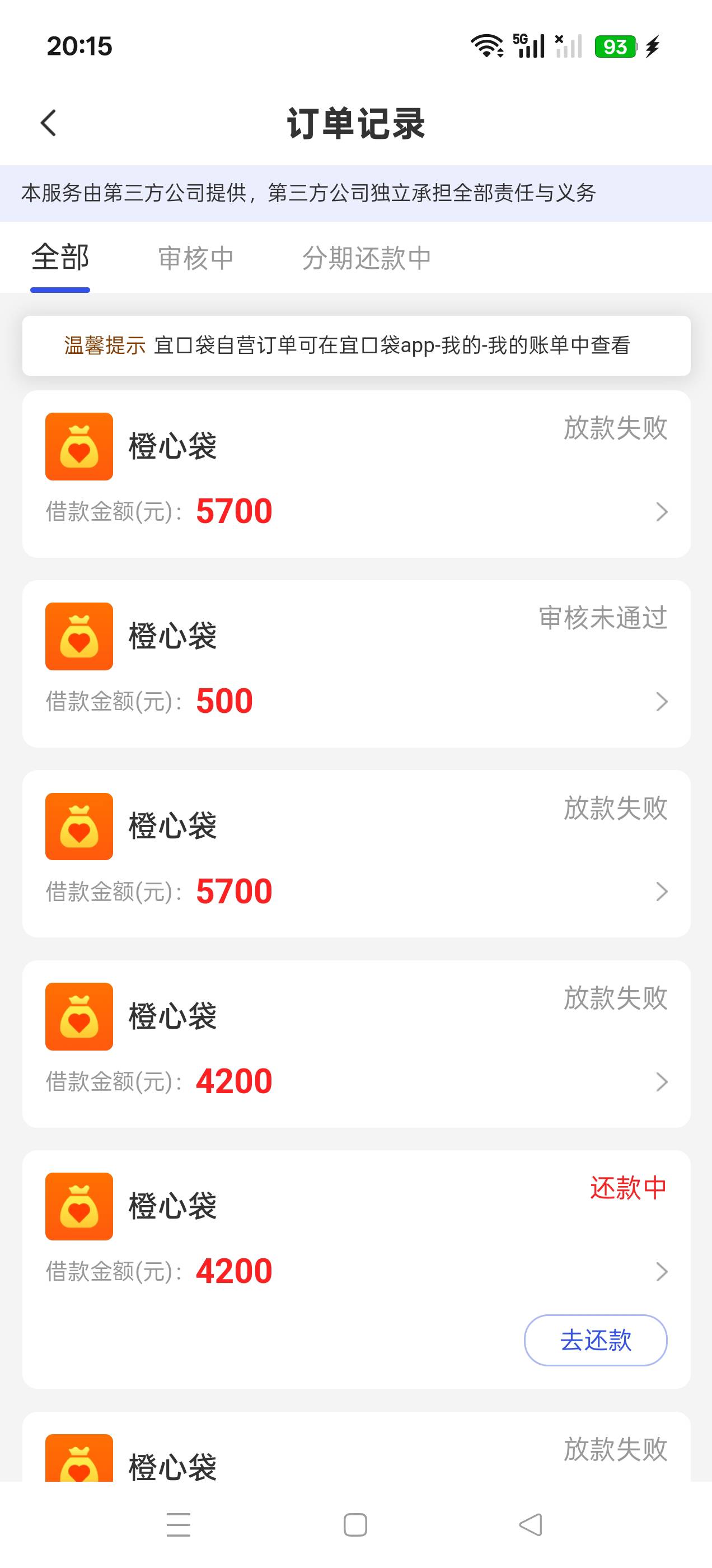Switch to the 分期还款中 tab
The image size is (712, 1568).
pyautogui.click(x=366, y=258)
